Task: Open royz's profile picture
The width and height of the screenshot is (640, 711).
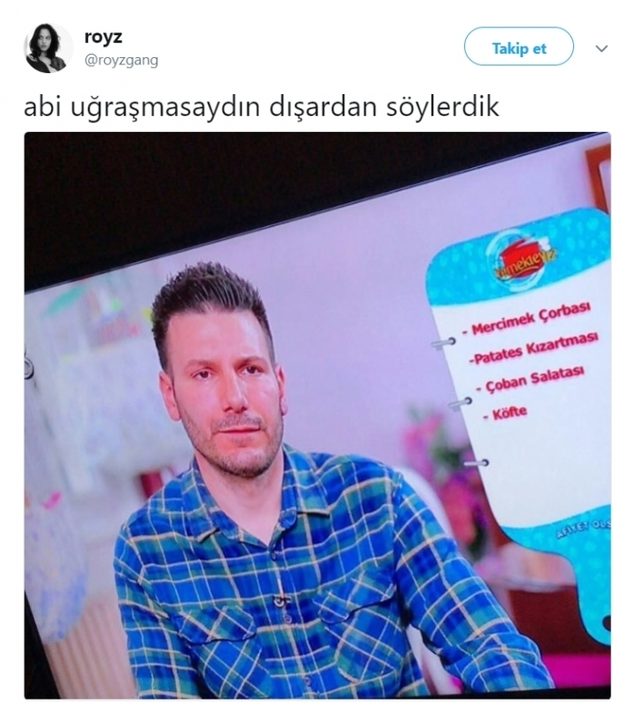Action: (48, 49)
